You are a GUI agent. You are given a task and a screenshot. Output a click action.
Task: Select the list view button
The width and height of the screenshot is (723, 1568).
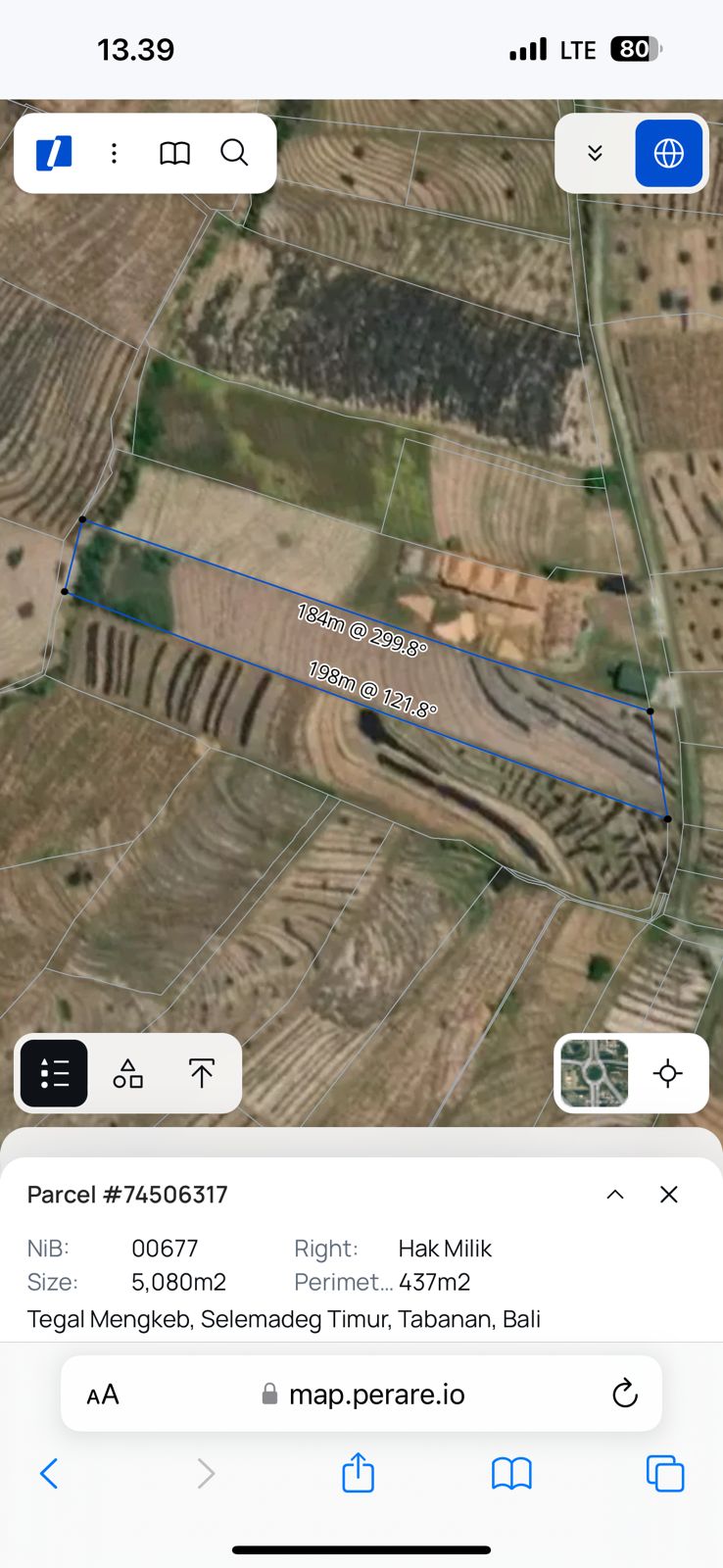55,1073
